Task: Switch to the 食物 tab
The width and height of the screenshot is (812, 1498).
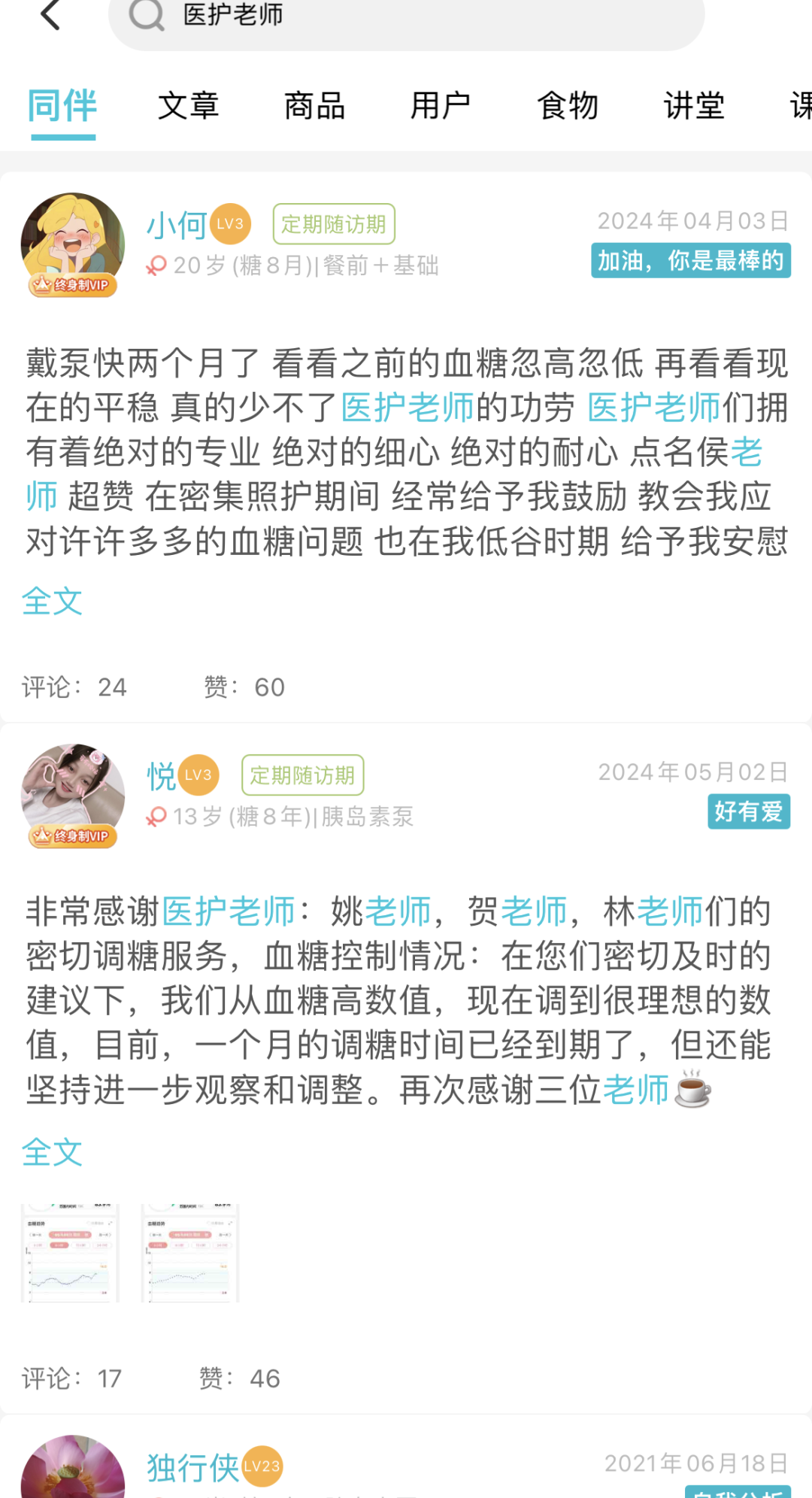Action: coord(568,105)
